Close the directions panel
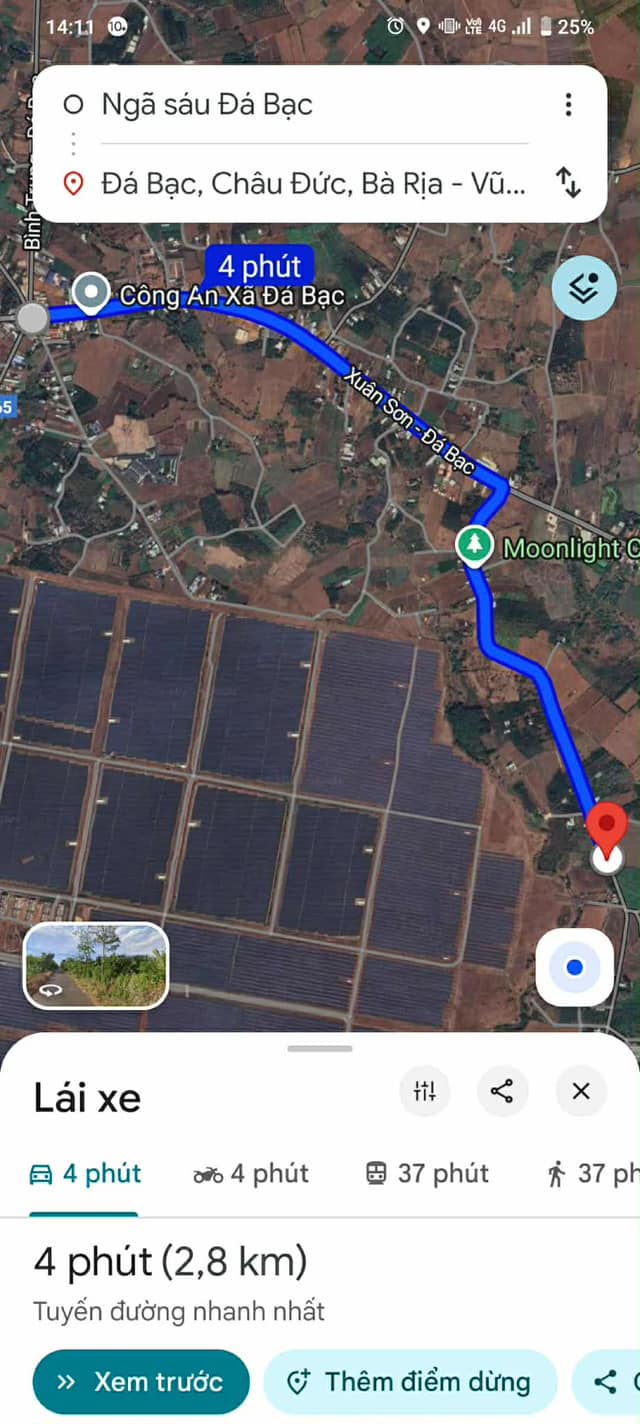This screenshot has width=640, height=1424. [x=581, y=1091]
